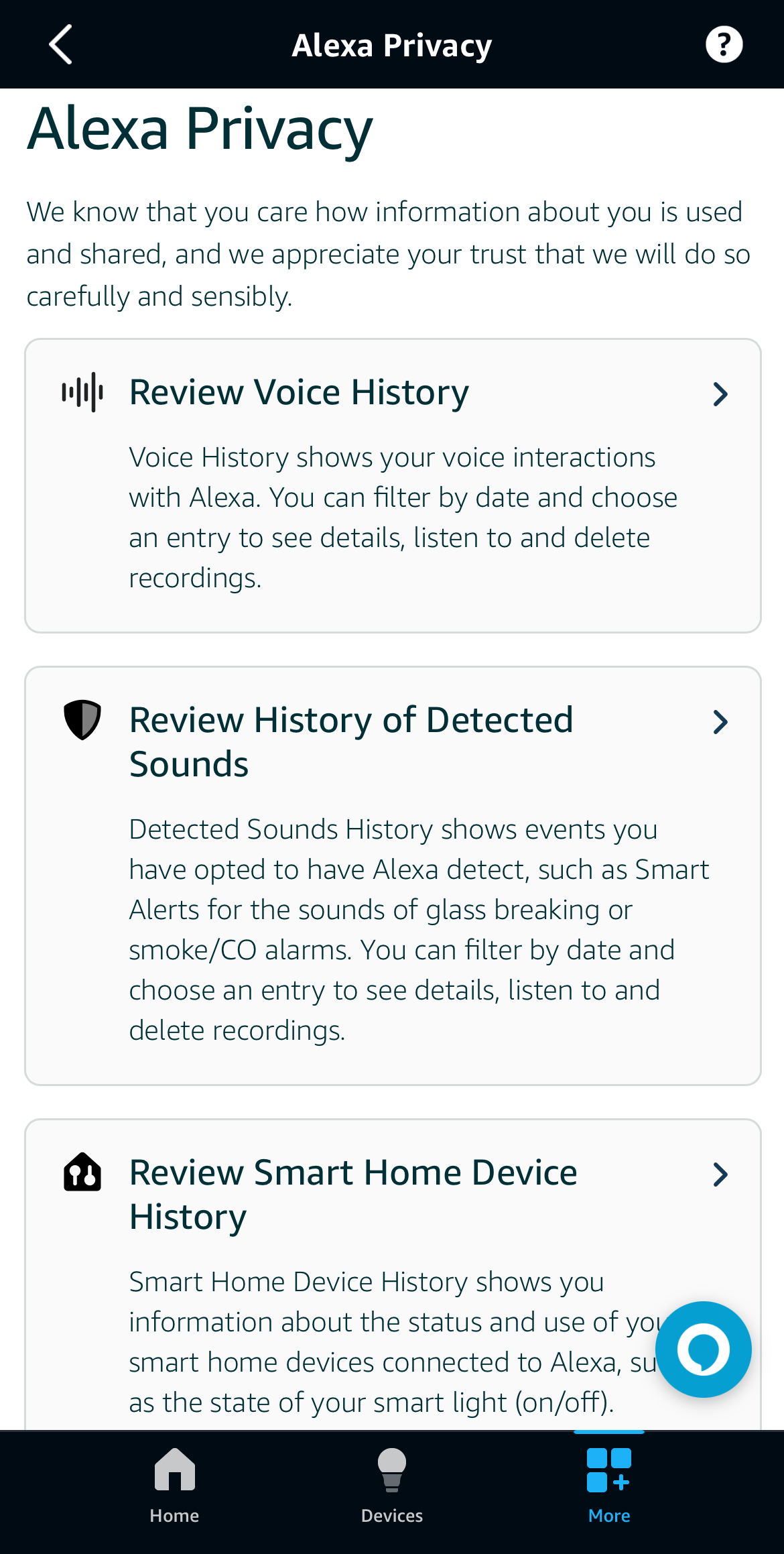Open Review Smart Home Device History
The width and height of the screenshot is (784, 1554).
(x=393, y=1193)
